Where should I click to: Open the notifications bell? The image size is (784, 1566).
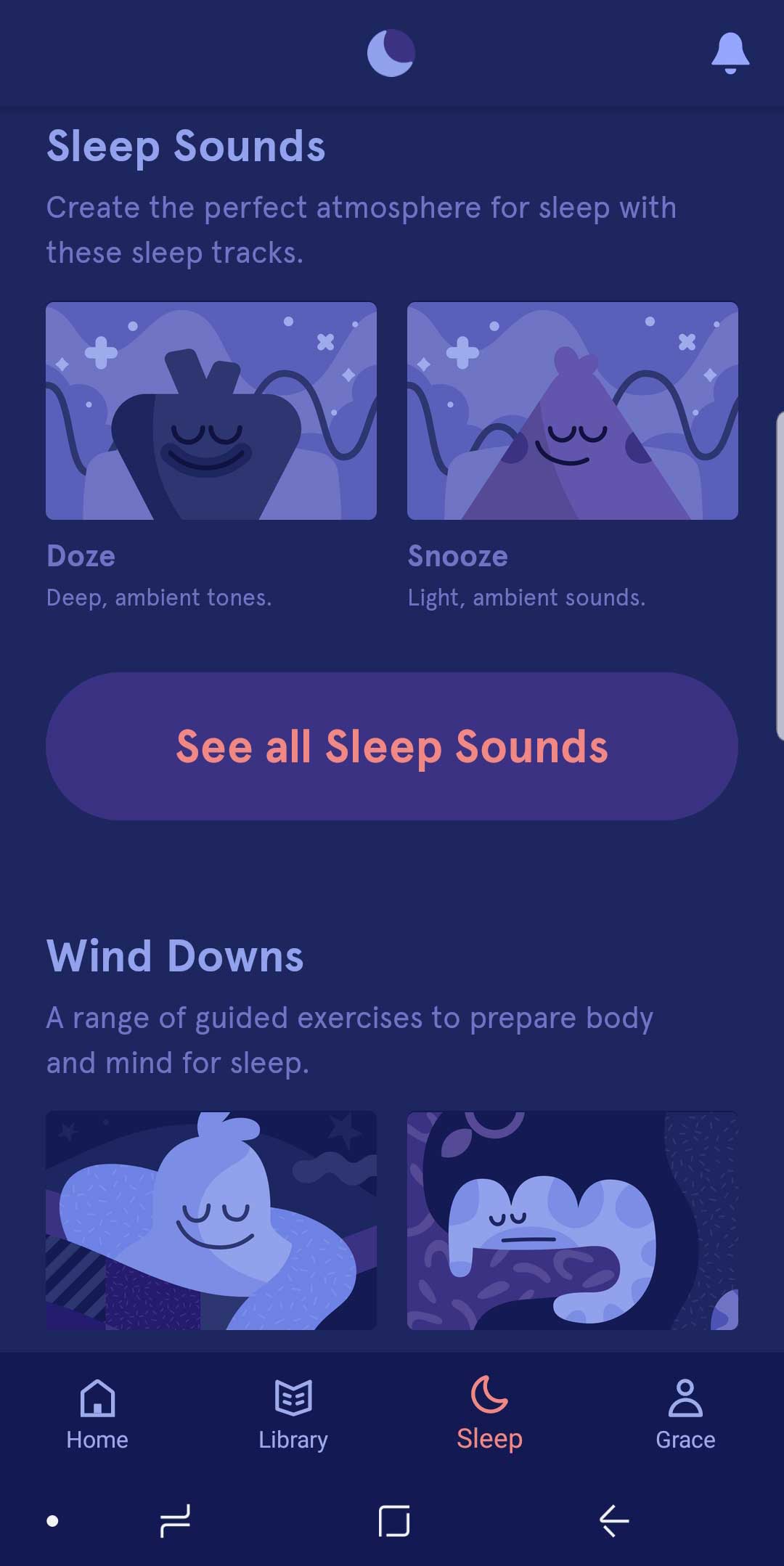(730, 53)
